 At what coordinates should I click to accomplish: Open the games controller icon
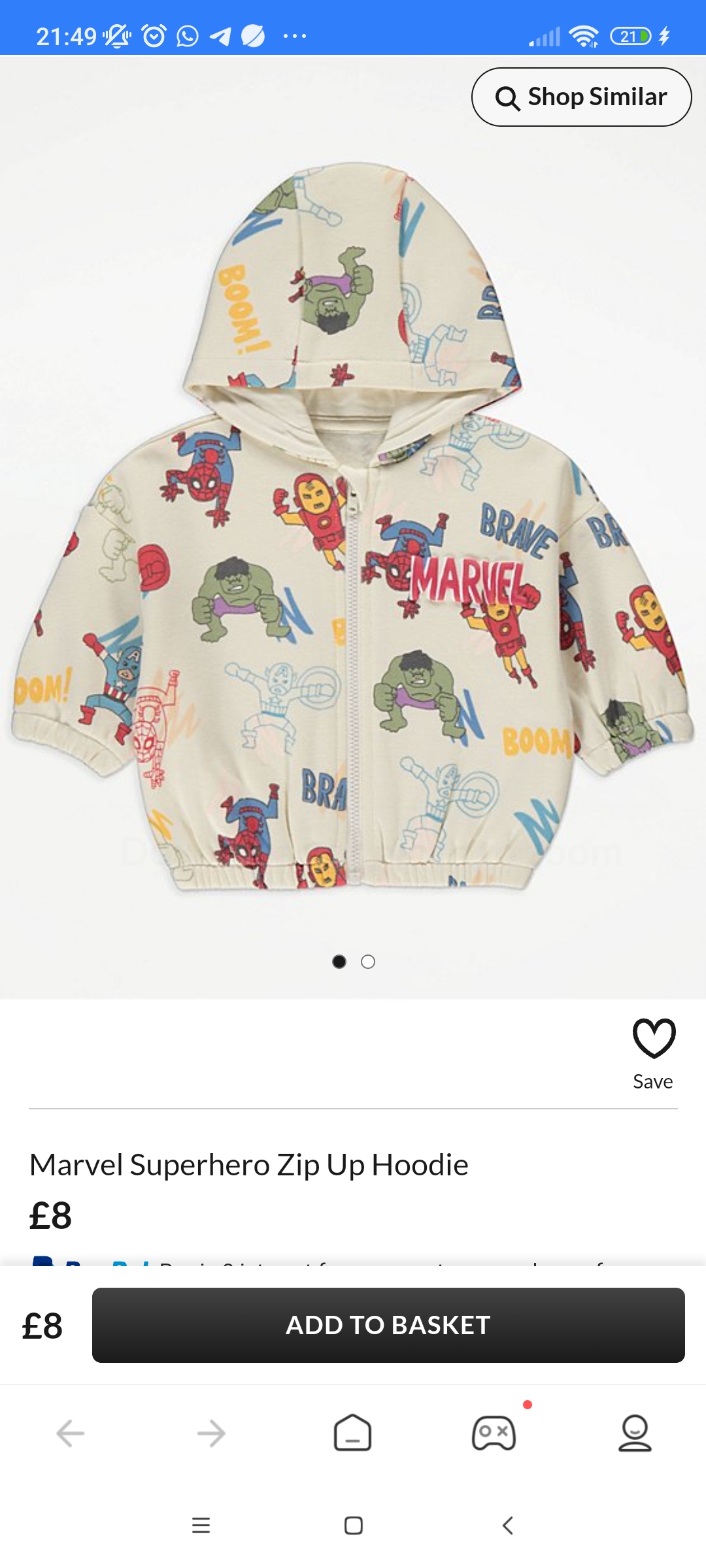[494, 1433]
